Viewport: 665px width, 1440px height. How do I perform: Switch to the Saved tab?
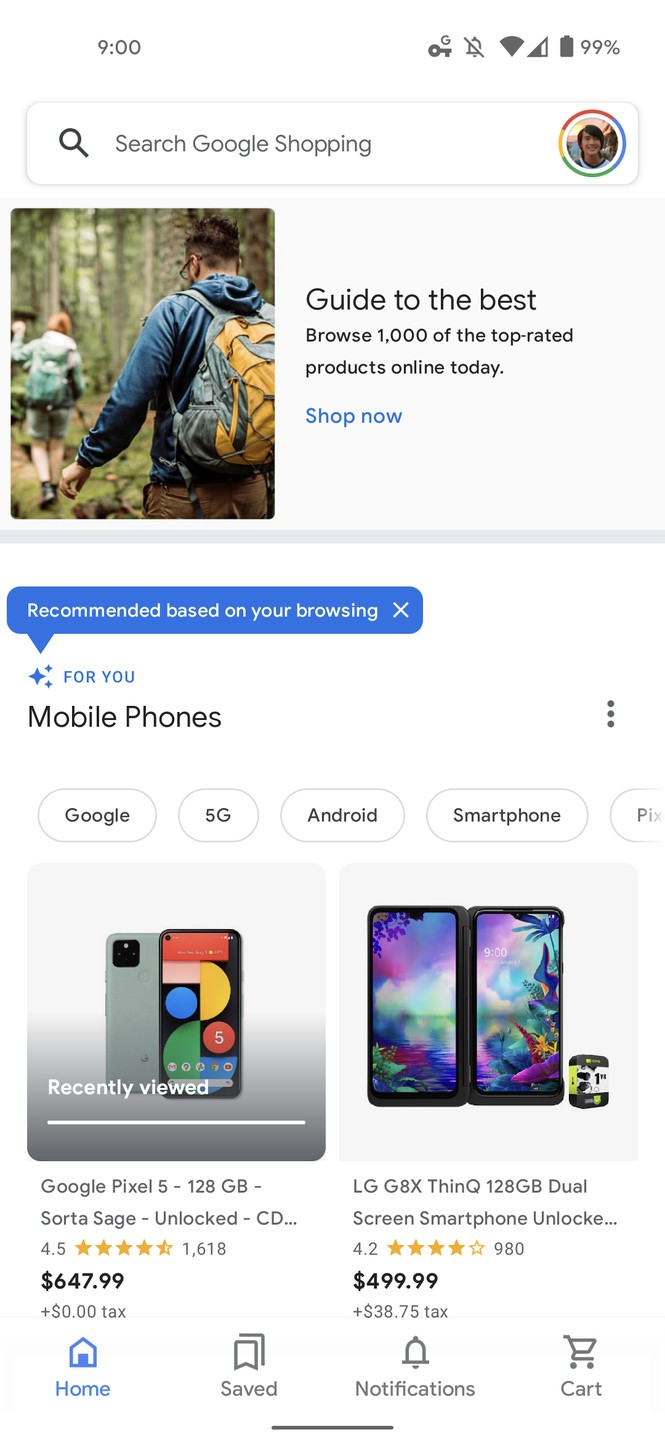tap(249, 1368)
